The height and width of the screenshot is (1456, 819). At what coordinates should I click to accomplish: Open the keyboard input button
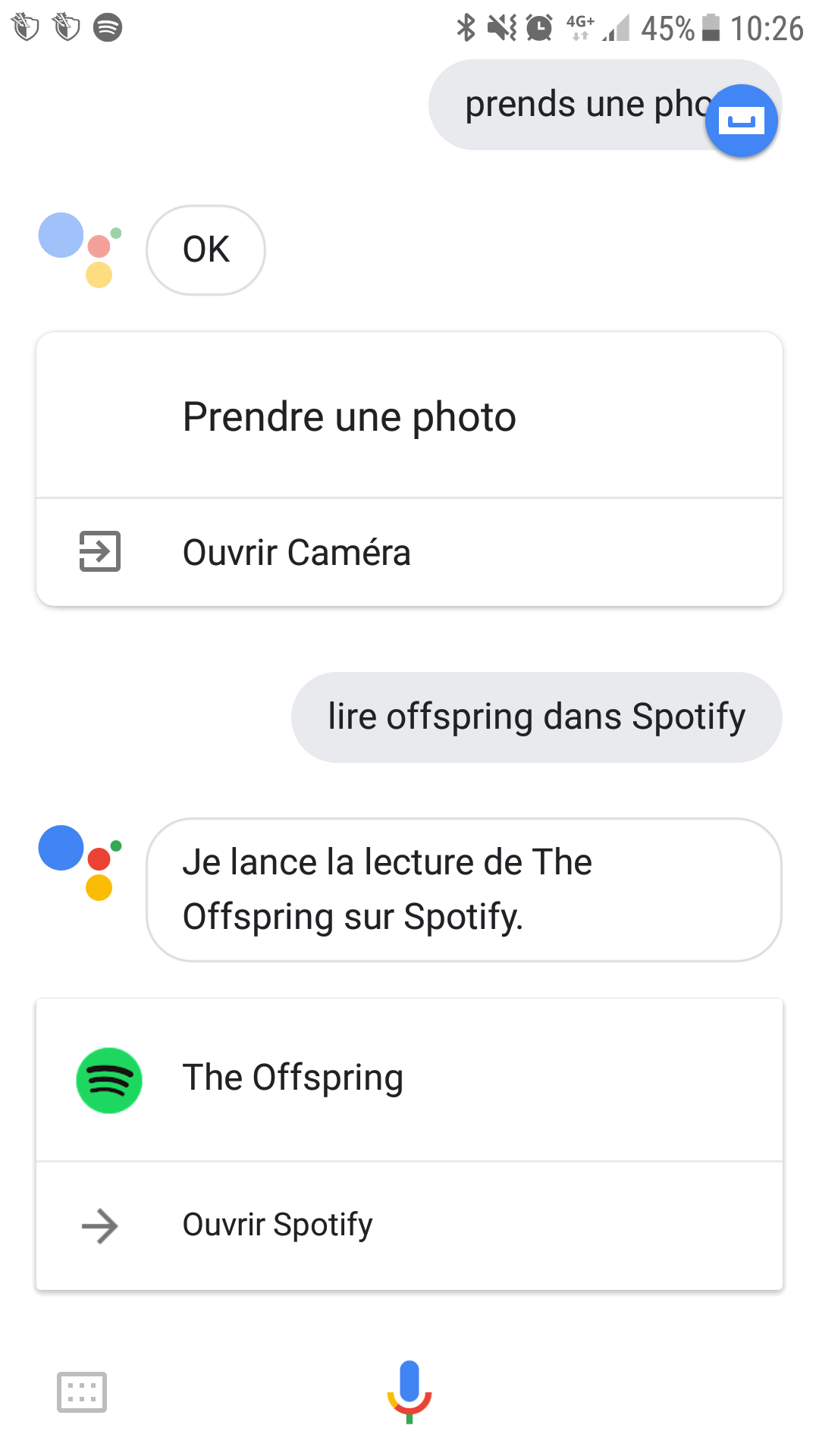point(82,1392)
